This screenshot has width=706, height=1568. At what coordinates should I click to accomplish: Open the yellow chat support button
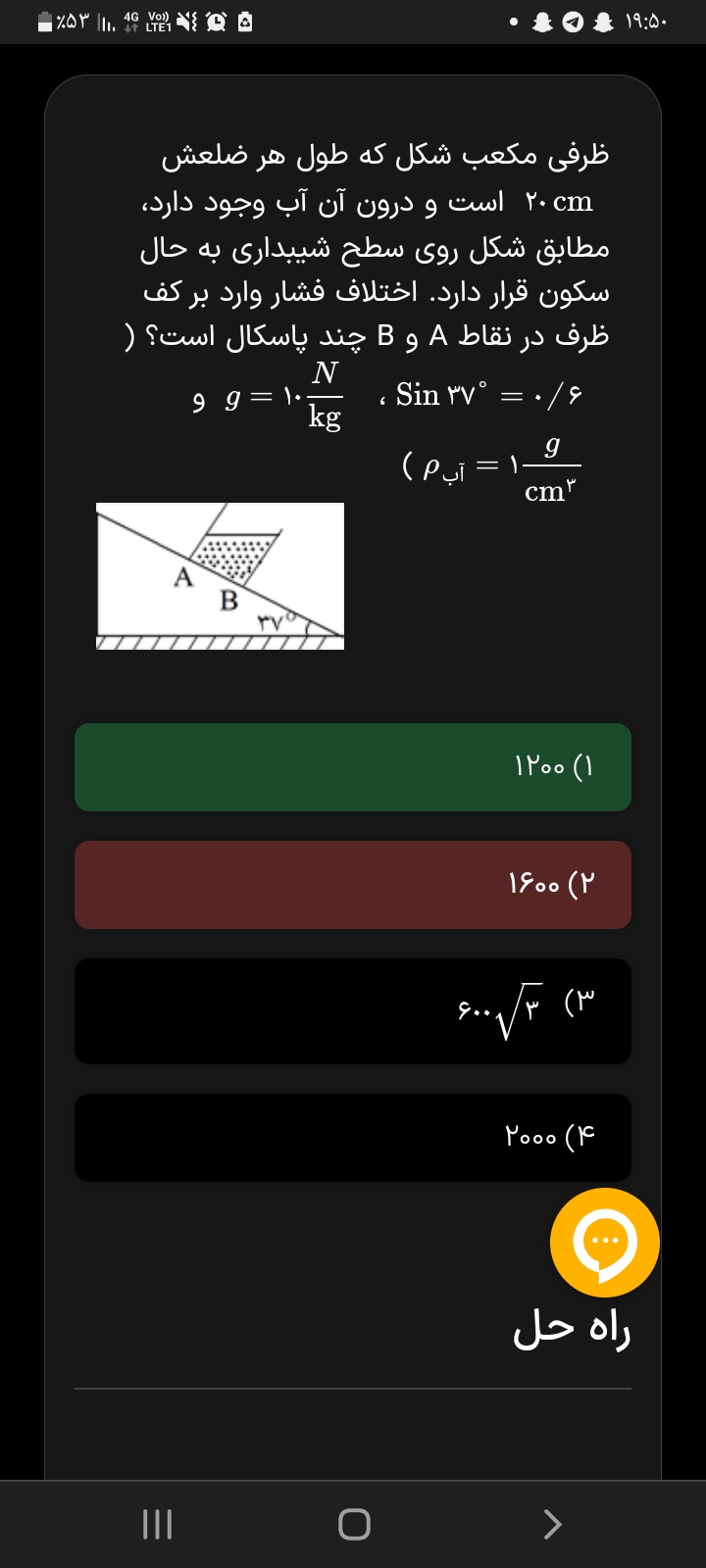(605, 1242)
